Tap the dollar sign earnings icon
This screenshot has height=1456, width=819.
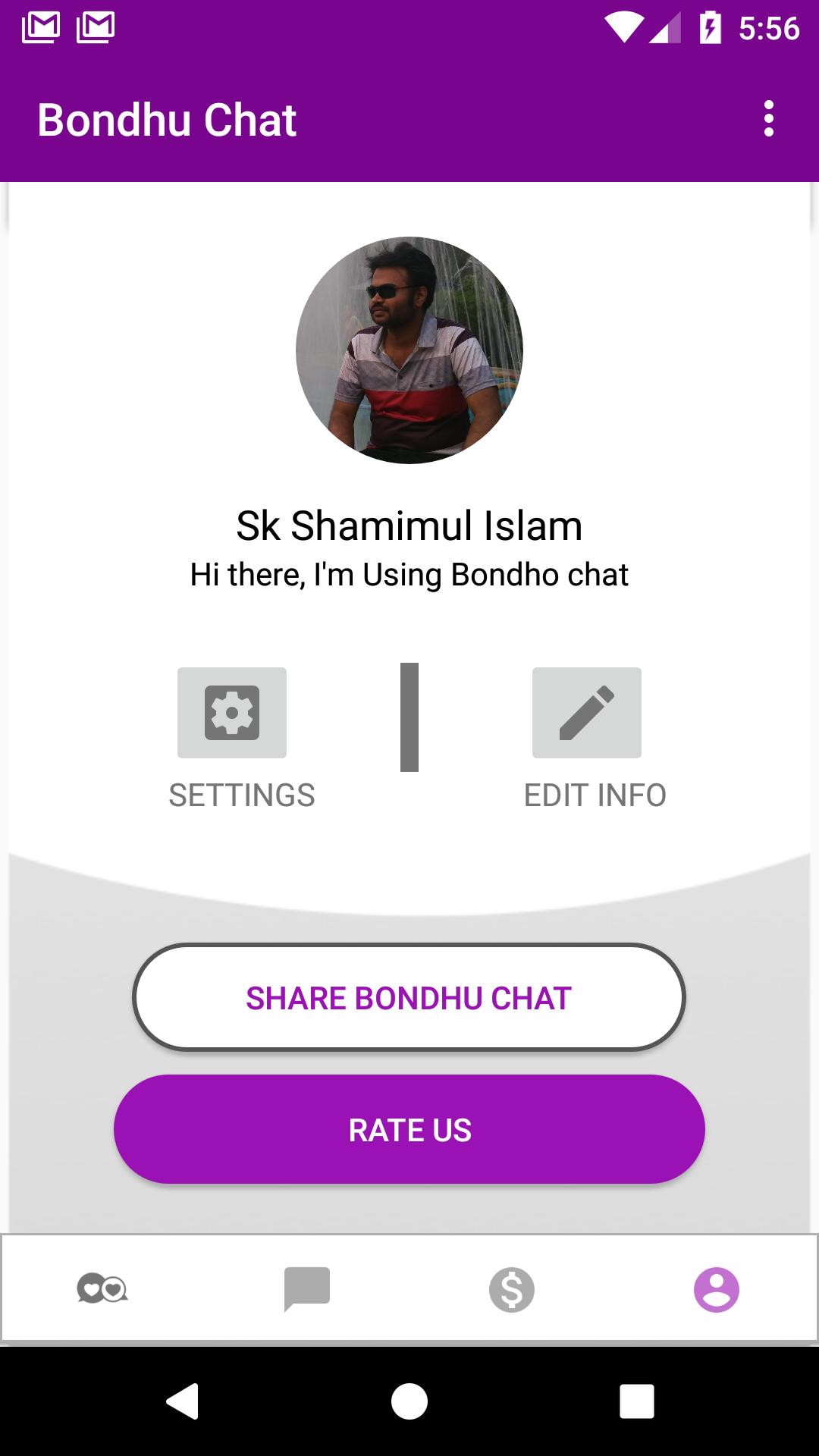pos(512,1289)
